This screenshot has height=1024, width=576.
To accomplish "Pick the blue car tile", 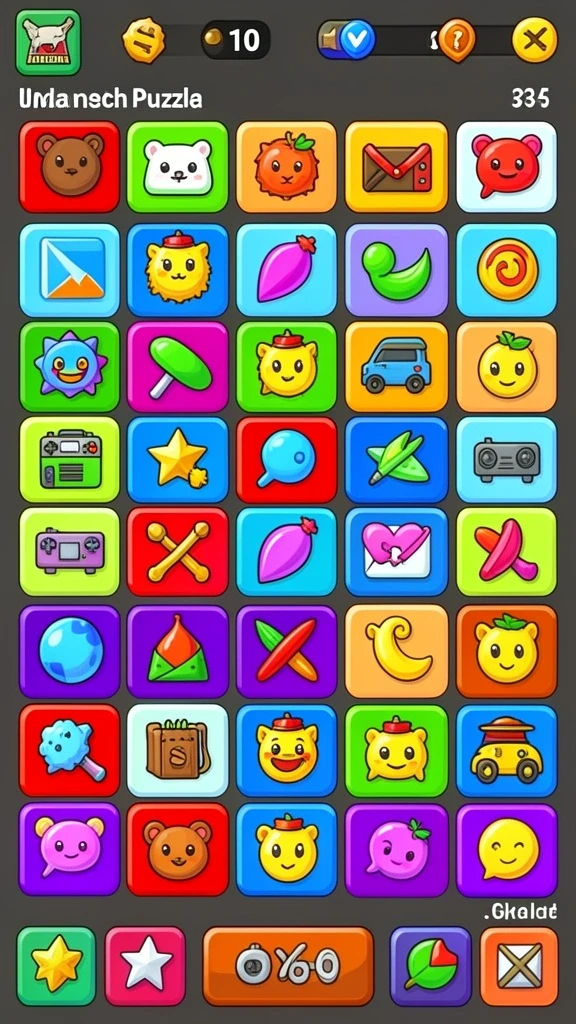I will click(x=396, y=367).
